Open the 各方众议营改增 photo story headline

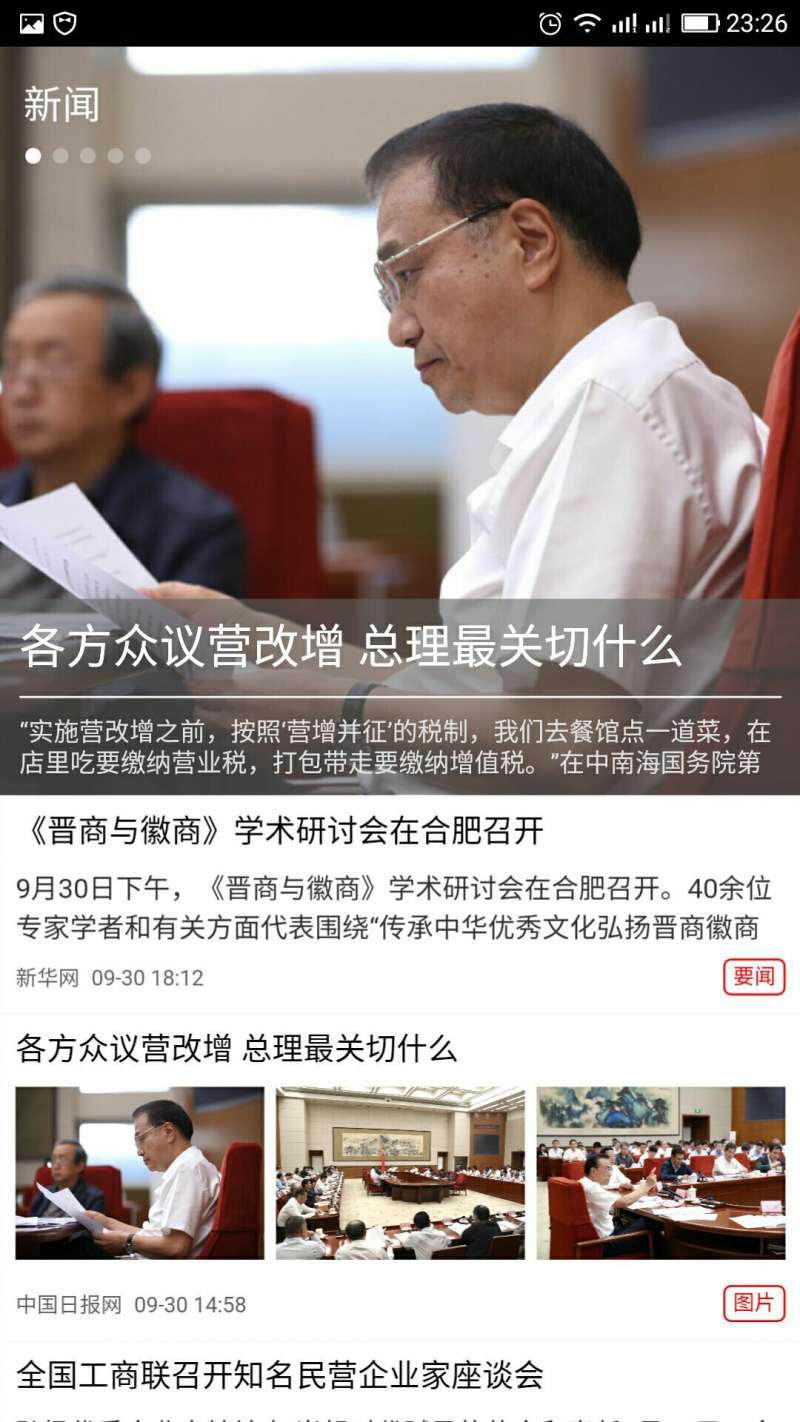point(237,1049)
